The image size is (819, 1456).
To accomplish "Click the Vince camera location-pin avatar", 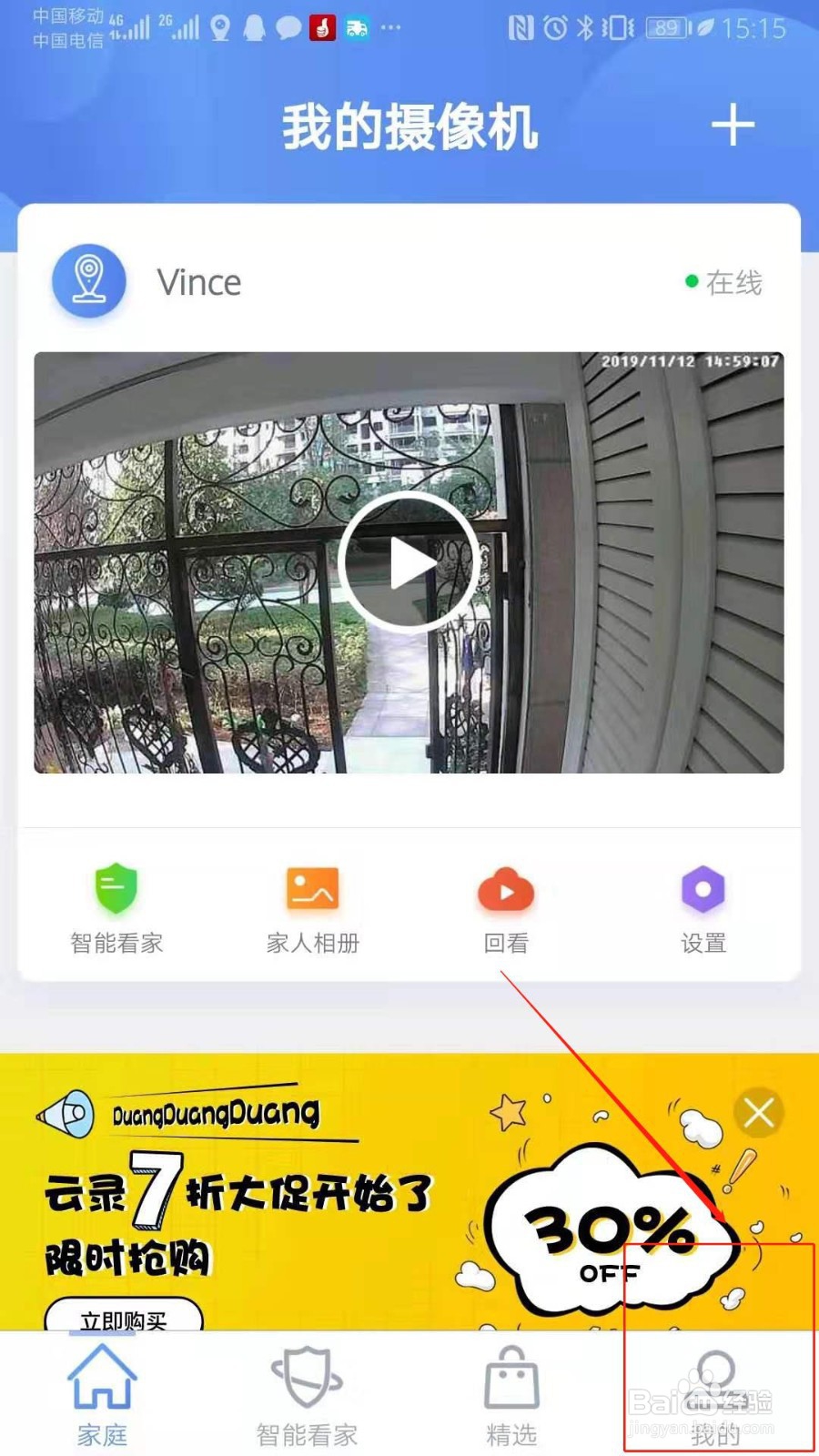I will (87, 281).
